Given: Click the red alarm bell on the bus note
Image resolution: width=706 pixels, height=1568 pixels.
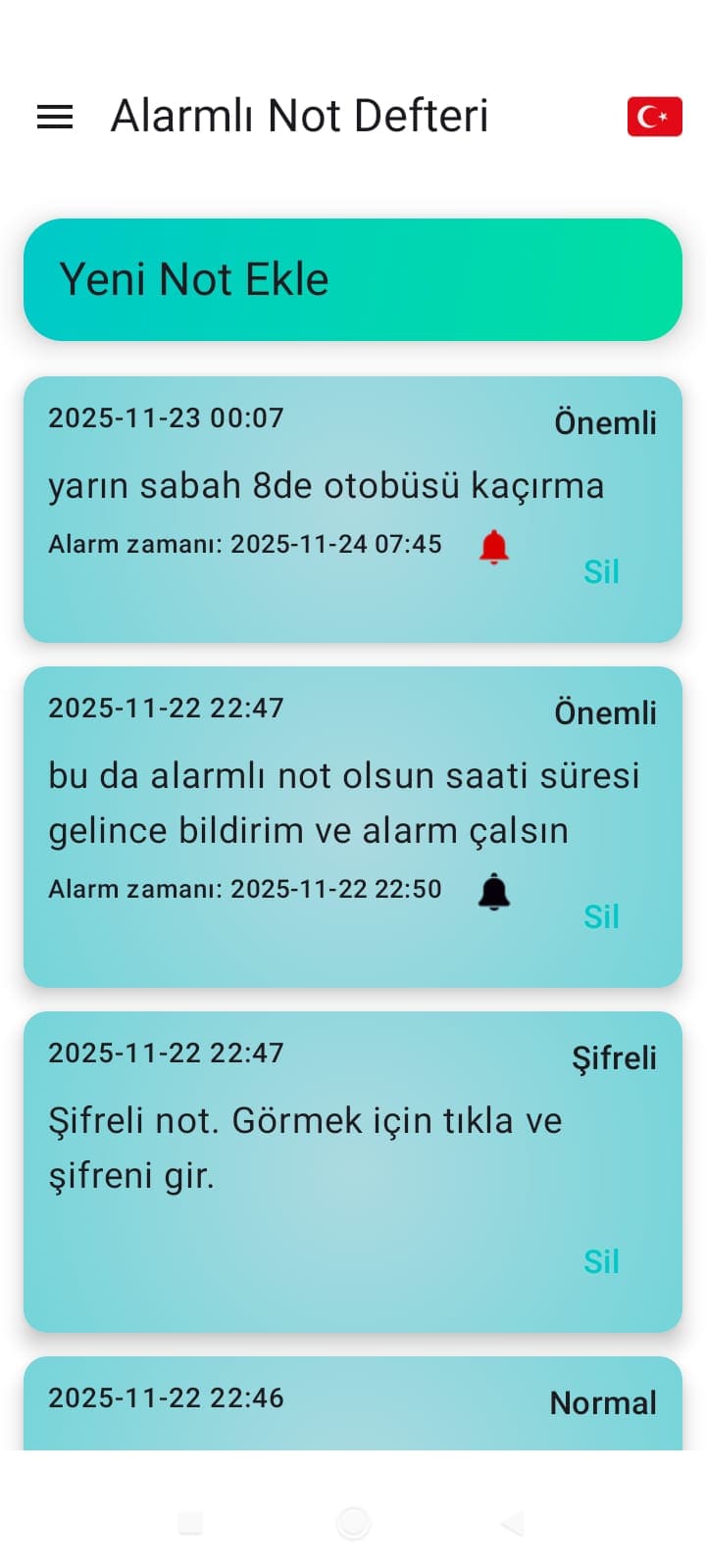Looking at the screenshot, I should coord(495,547).
